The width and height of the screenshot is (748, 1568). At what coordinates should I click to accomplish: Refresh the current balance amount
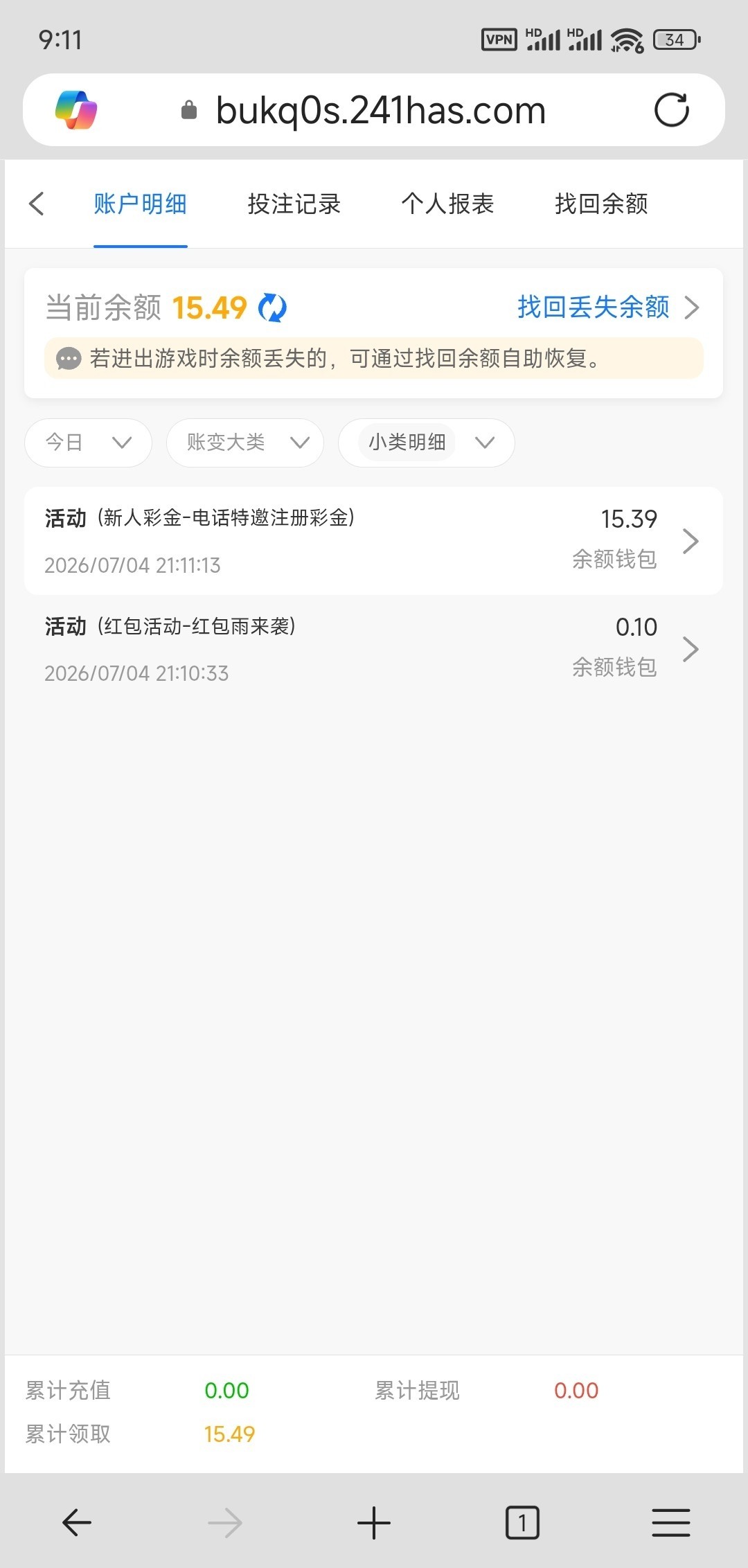272,308
